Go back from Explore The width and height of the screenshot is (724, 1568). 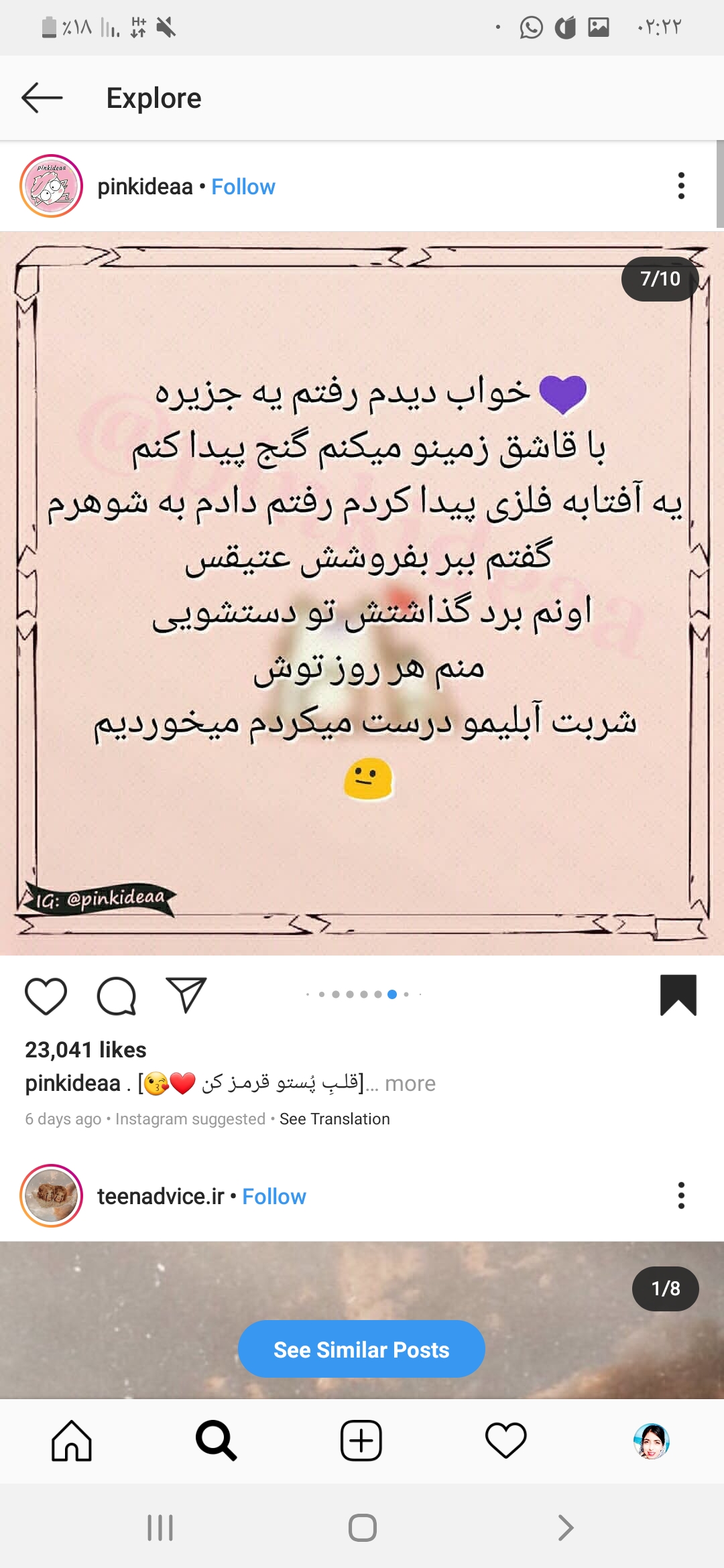[42, 98]
